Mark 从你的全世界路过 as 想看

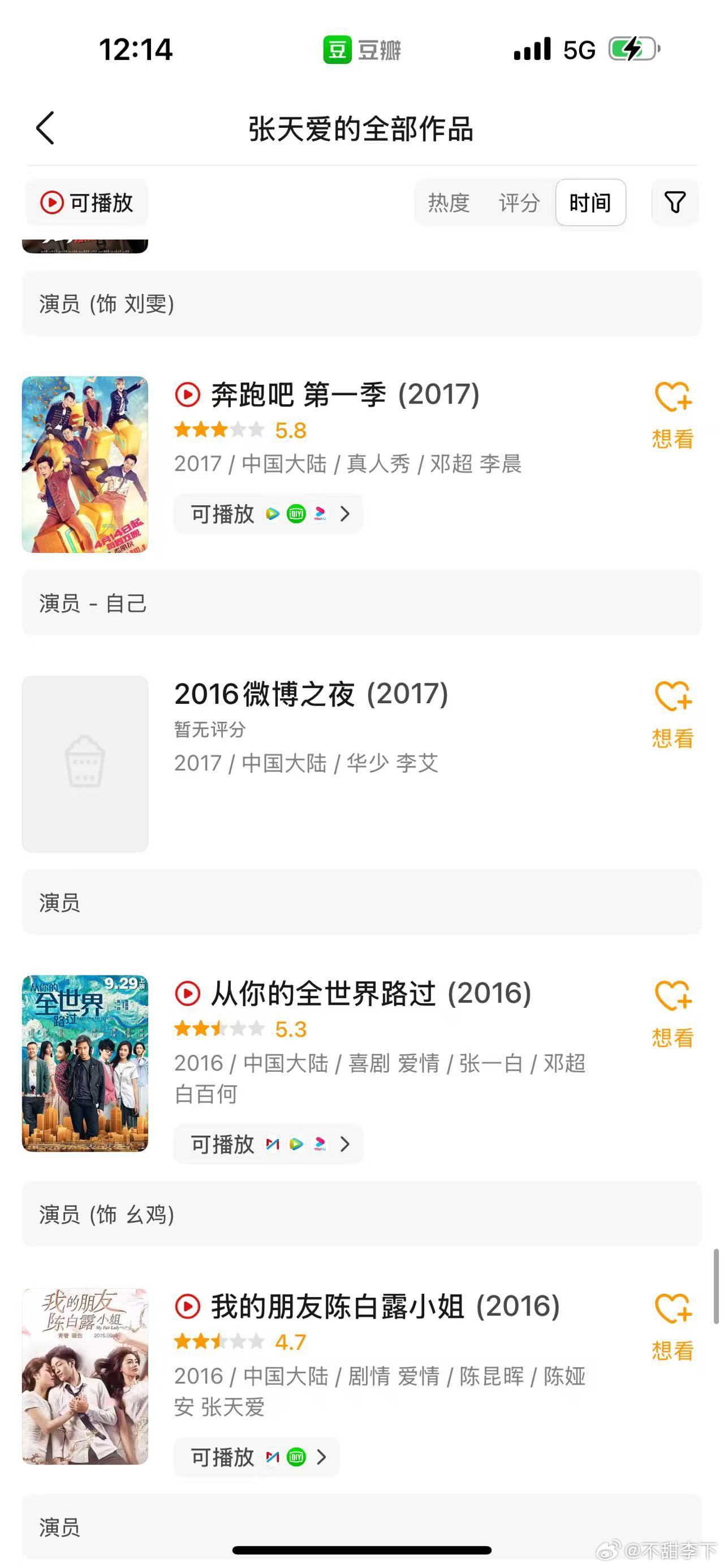click(672, 1013)
